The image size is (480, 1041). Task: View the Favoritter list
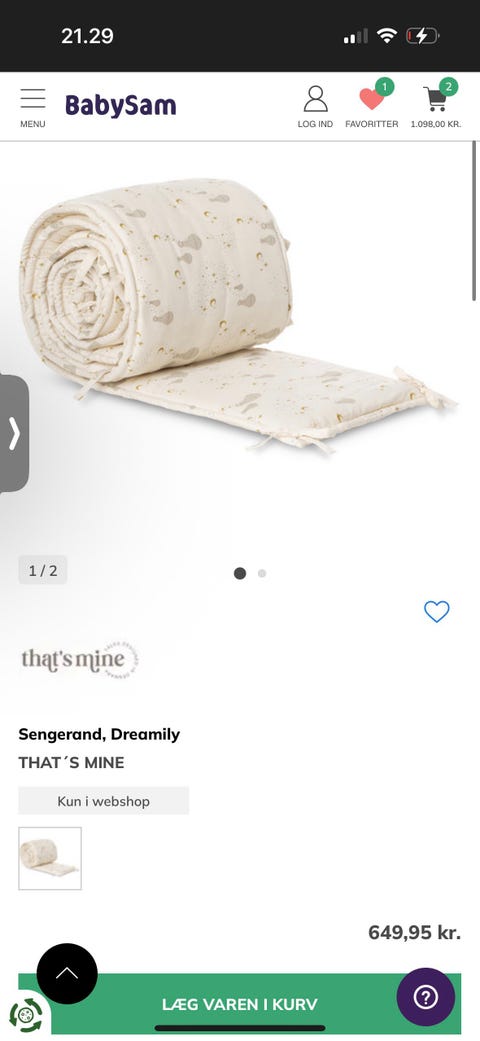tap(372, 105)
